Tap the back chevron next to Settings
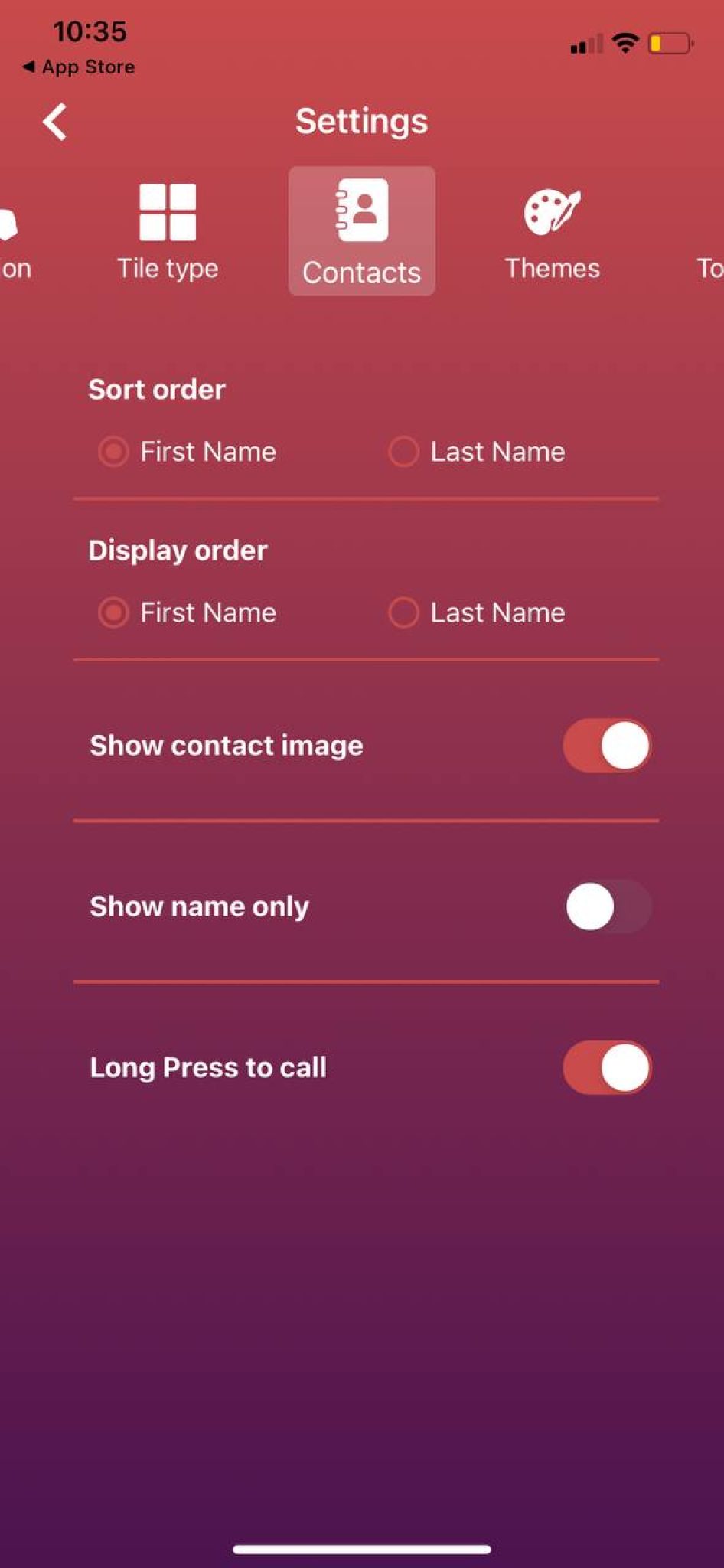The height and width of the screenshot is (1568, 724). (x=54, y=121)
